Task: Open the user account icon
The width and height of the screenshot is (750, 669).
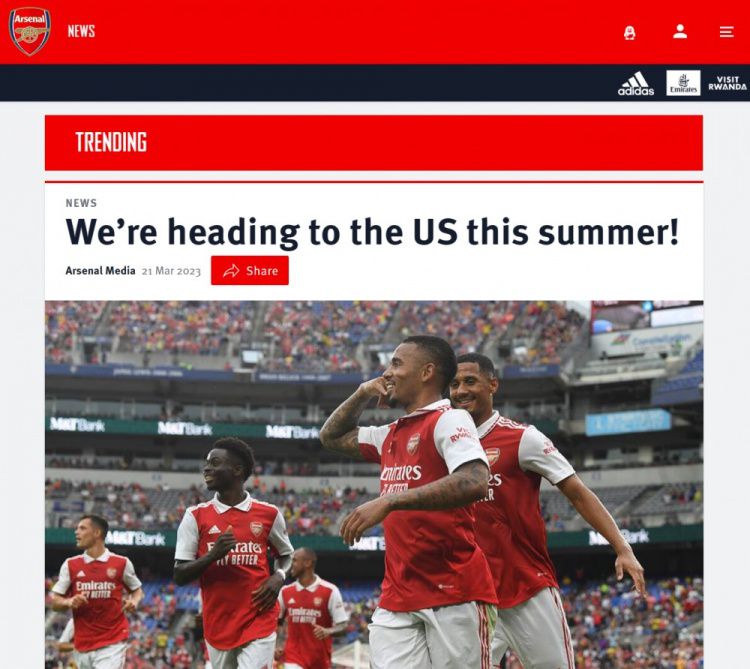Action: tap(680, 32)
